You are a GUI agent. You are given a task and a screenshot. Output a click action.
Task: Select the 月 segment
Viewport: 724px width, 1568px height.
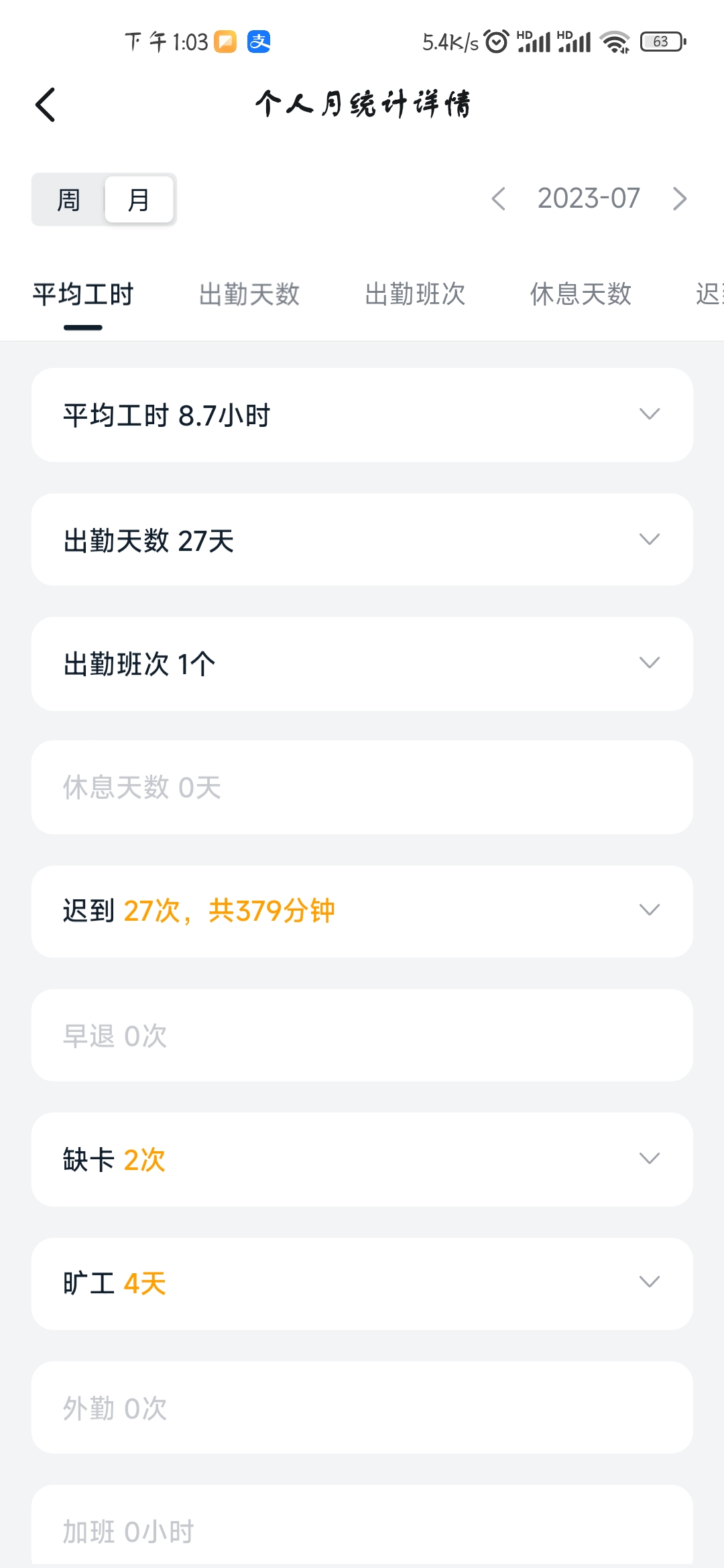pyautogui.click(x=139, y=200)
